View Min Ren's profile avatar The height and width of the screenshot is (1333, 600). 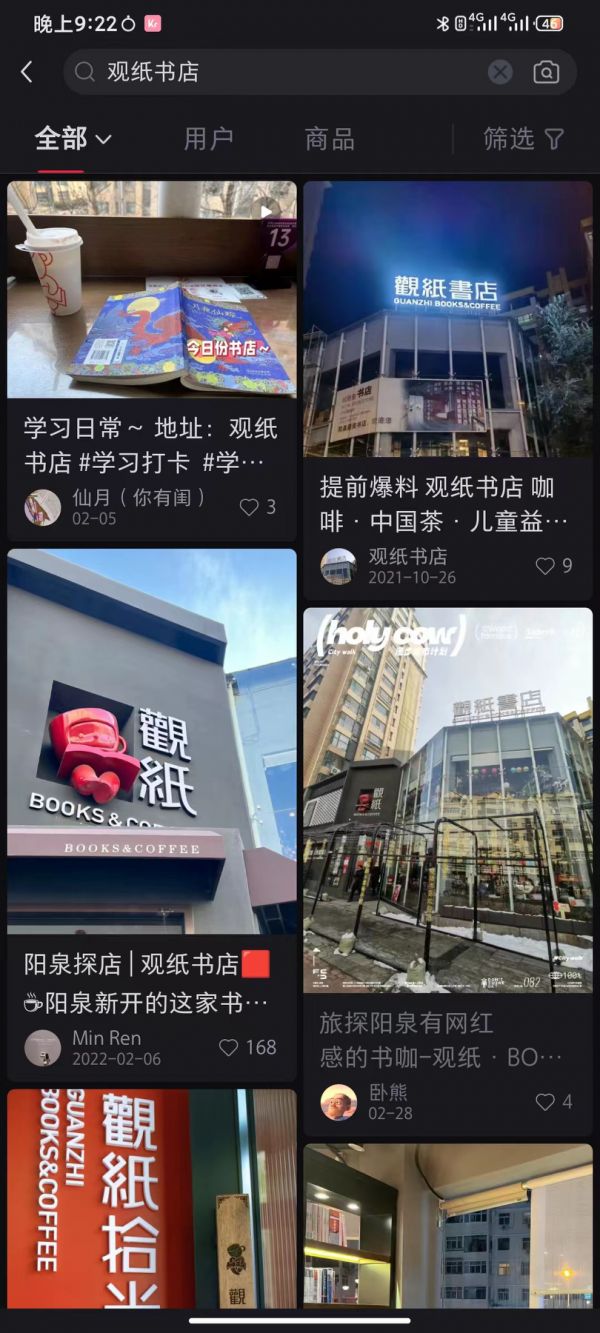(x=42, y=1047)
